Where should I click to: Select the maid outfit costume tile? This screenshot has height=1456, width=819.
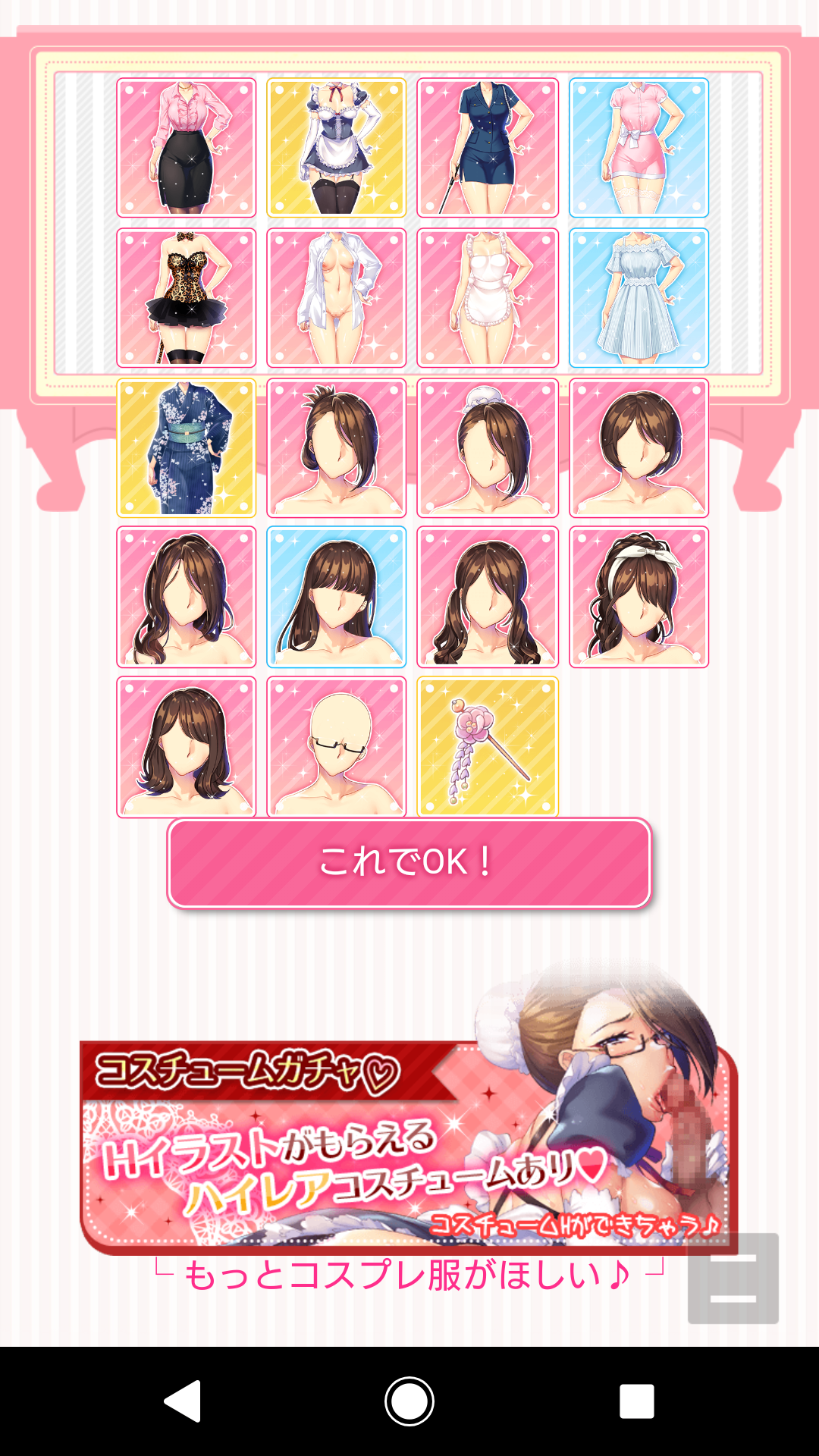[336, 148]
